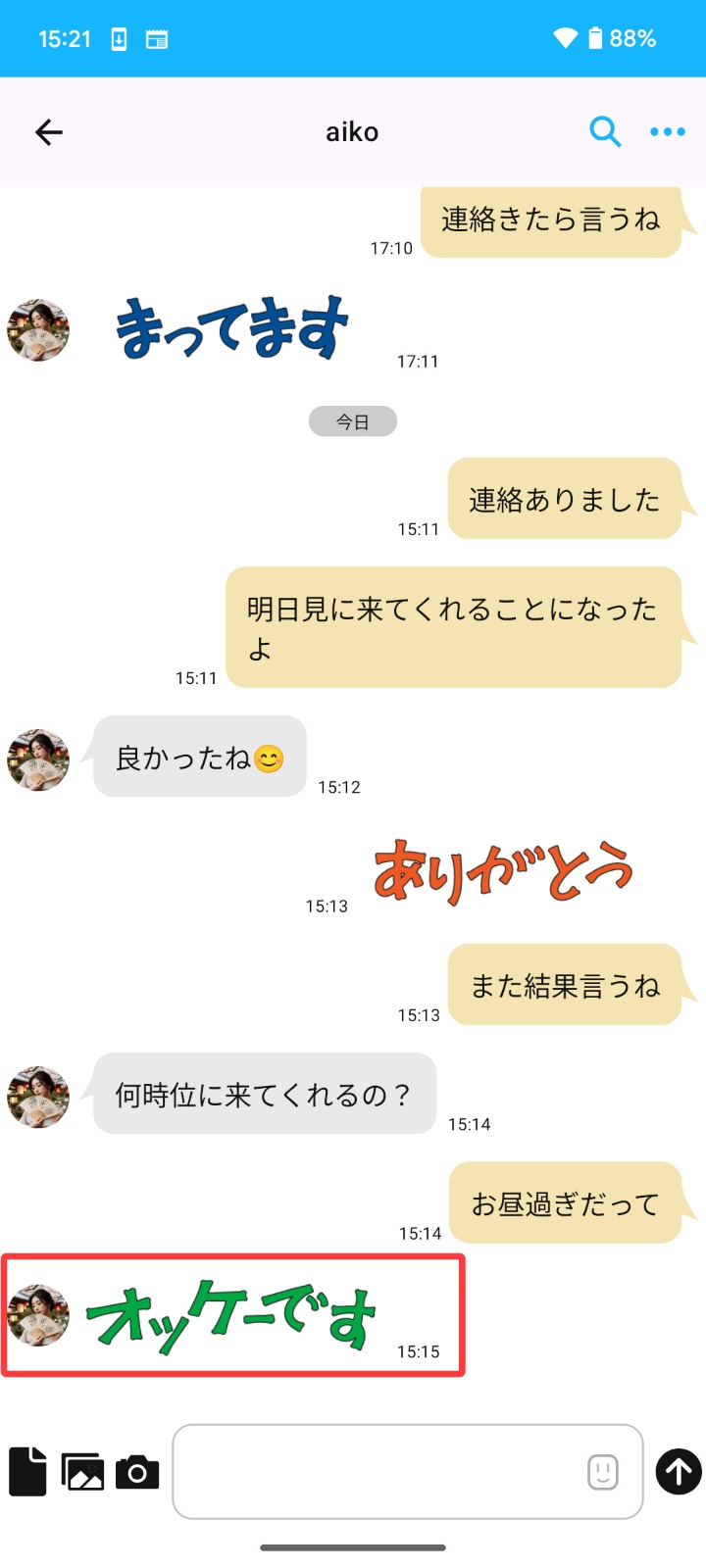Launch the camera to take photo
This screenshot has height=1568, width=706.
(x=137, y=1471)
